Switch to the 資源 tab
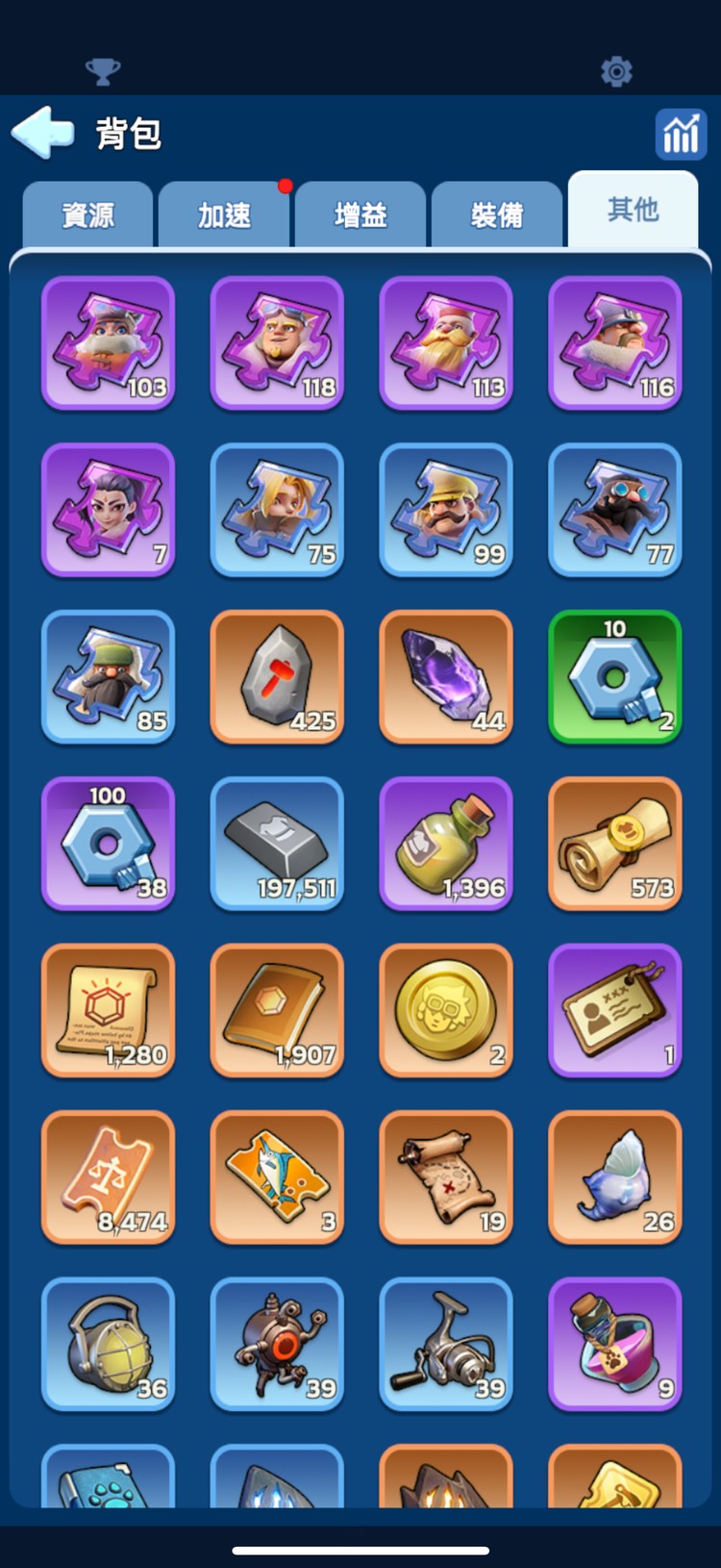 click(x=87, y=215)
